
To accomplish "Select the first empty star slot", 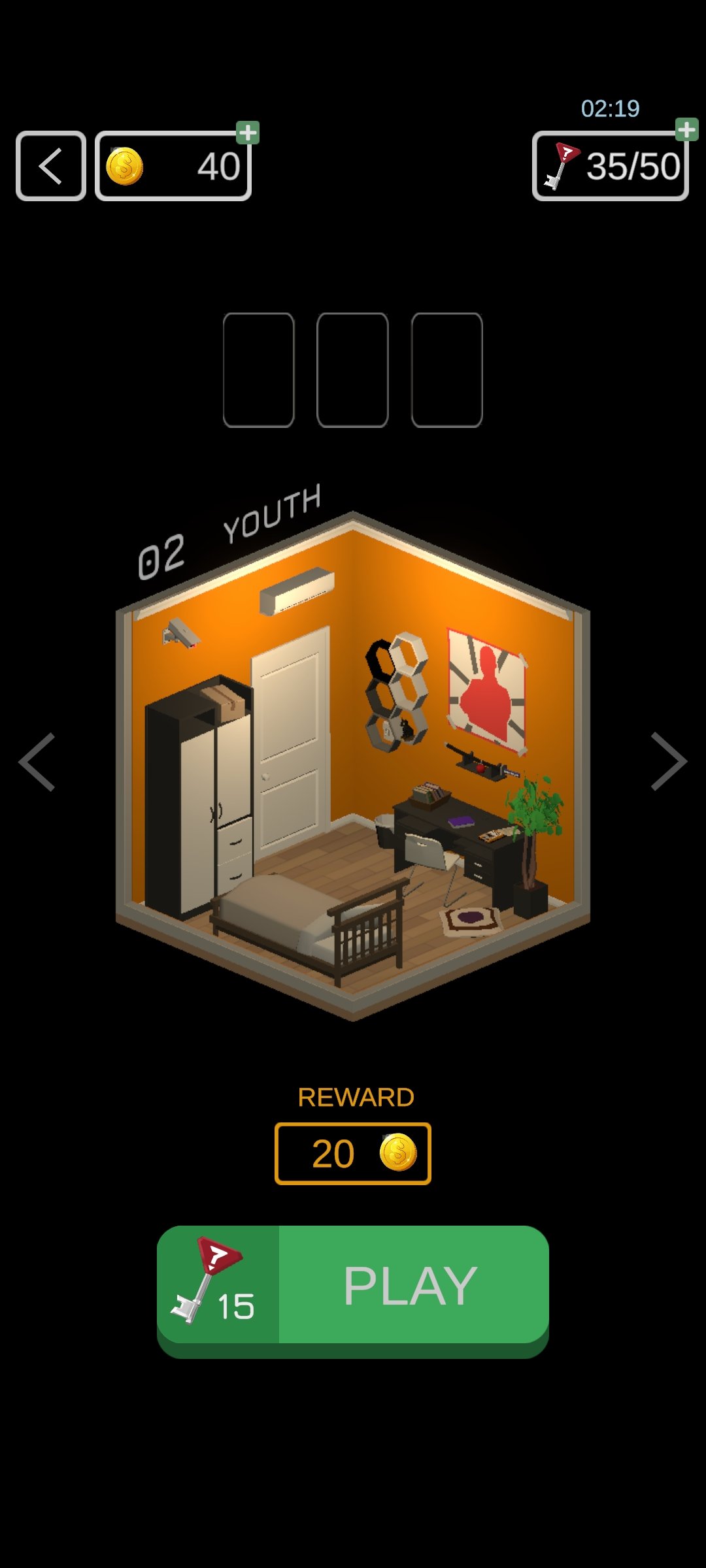I will (260, 369).
